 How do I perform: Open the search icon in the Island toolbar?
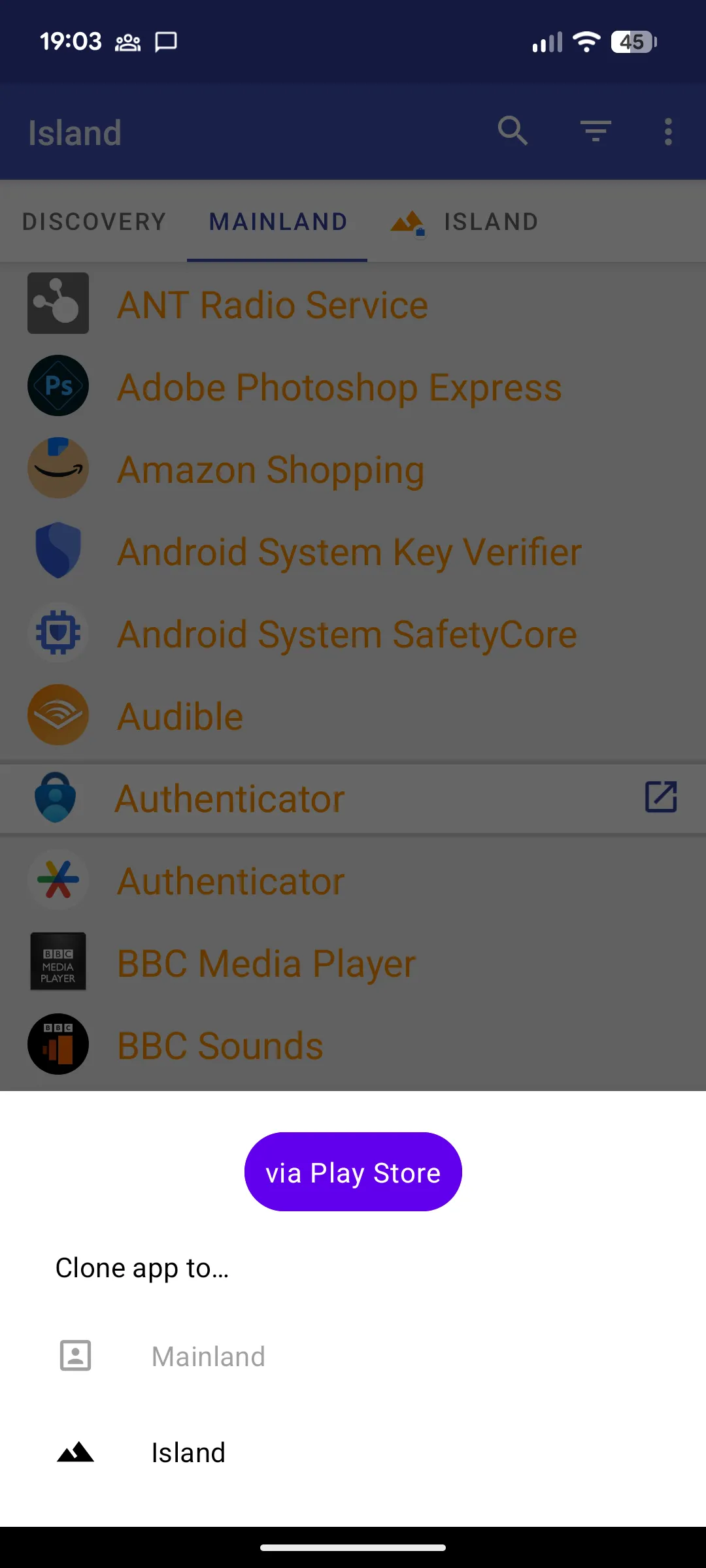coord(513,131)
